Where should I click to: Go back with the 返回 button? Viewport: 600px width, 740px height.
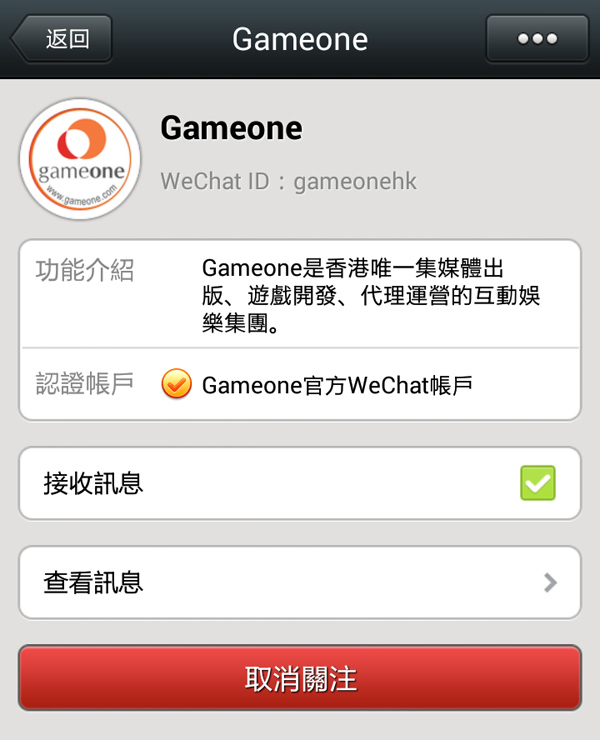pos(62,39)
